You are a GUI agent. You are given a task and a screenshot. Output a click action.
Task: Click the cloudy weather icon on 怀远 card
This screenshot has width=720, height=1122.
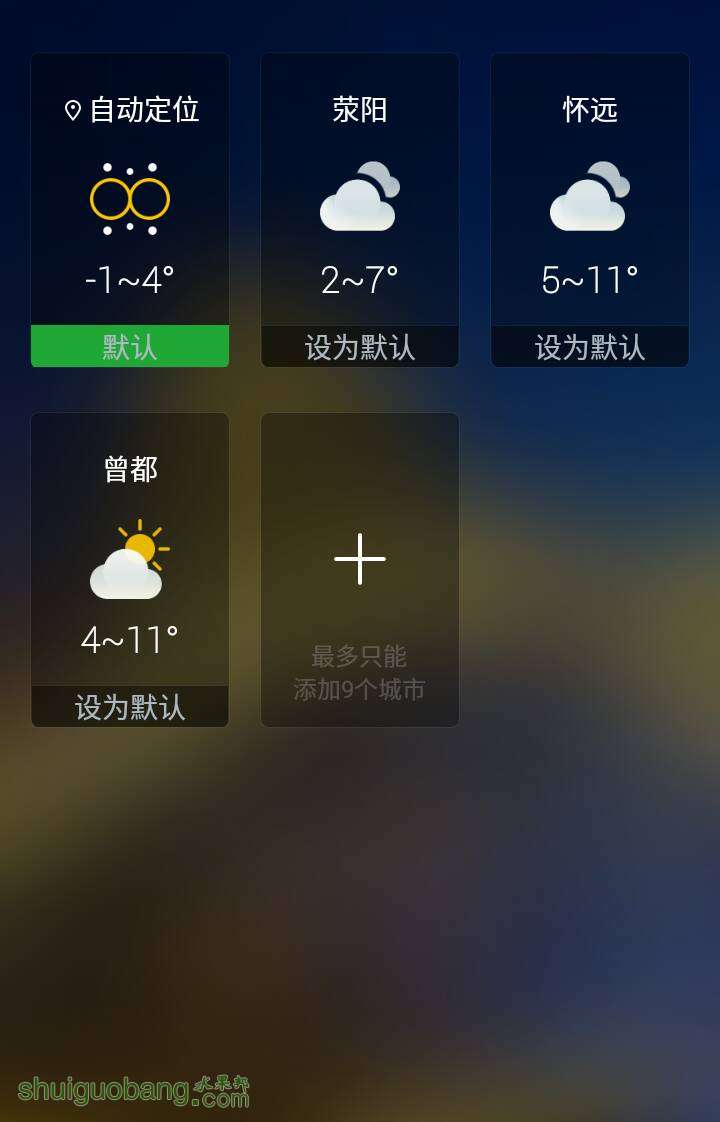(589, 200)
